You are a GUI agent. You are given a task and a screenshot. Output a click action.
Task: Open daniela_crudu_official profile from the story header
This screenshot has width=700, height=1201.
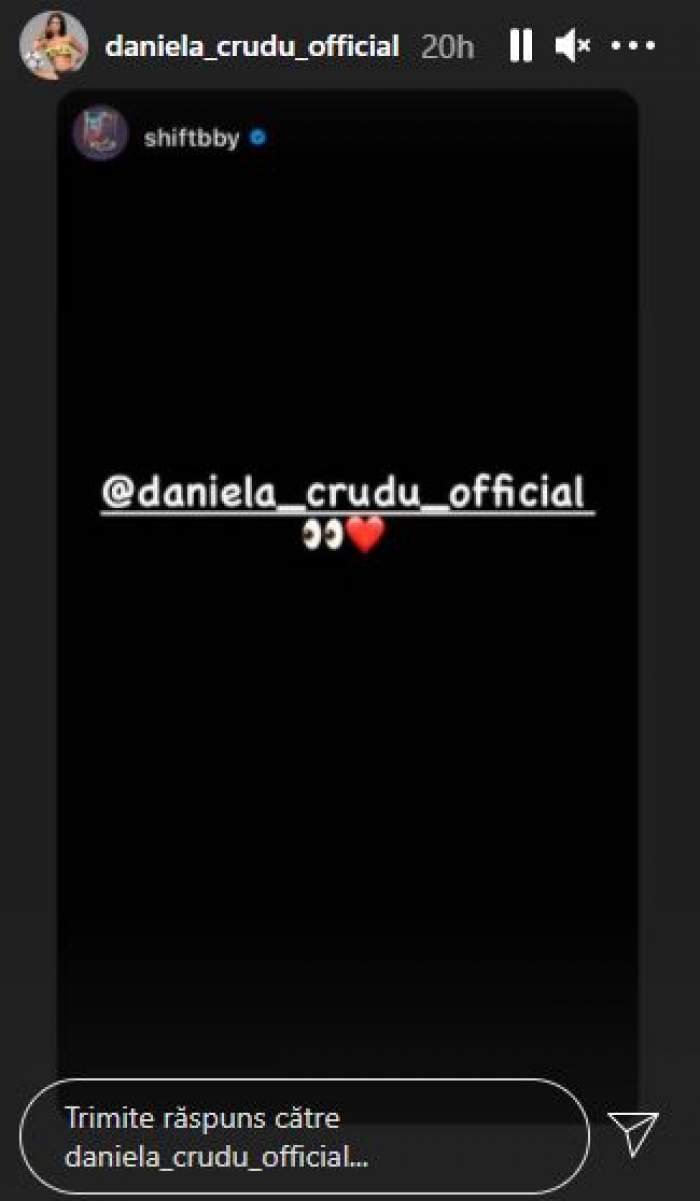tap(252, 46)
